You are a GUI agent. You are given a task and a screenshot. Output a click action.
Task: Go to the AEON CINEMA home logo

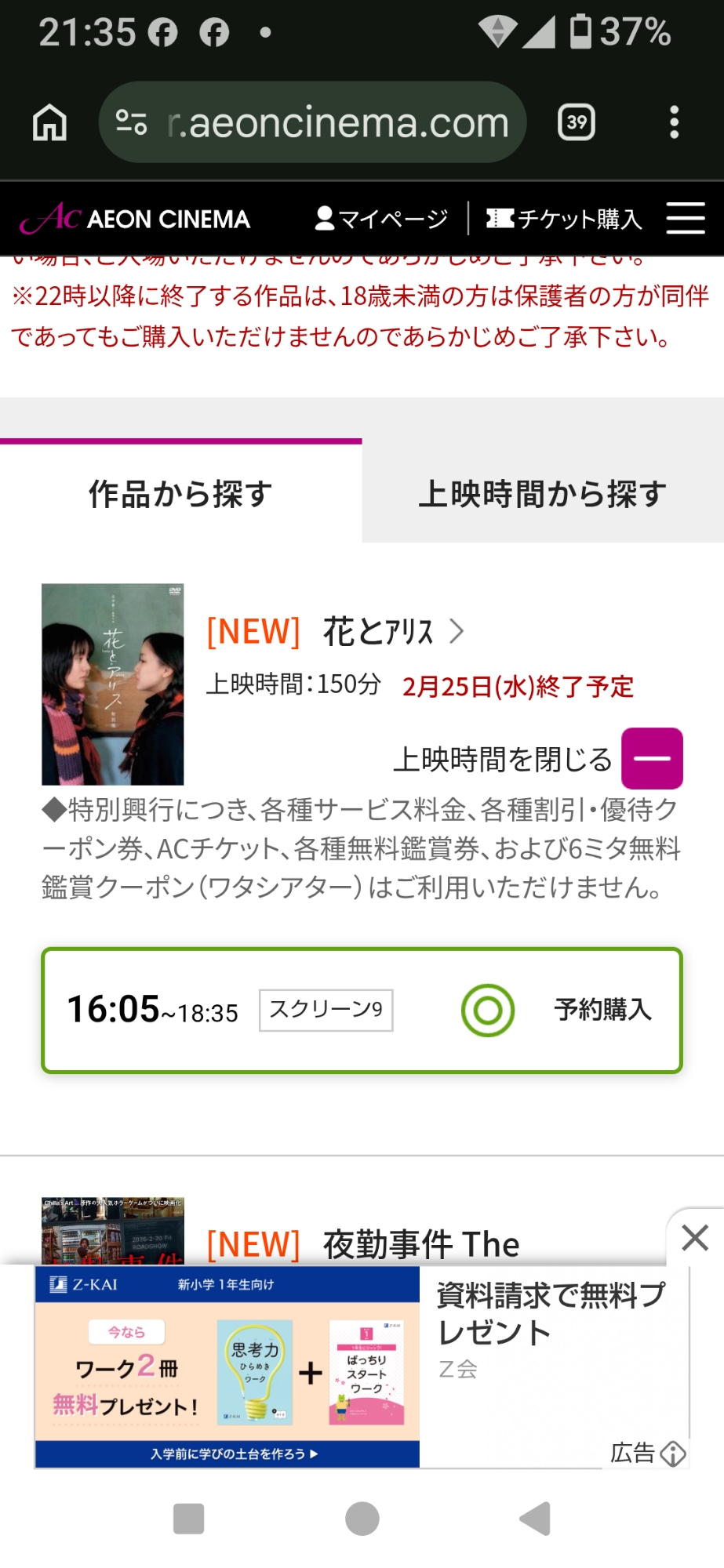click(135, 219)
